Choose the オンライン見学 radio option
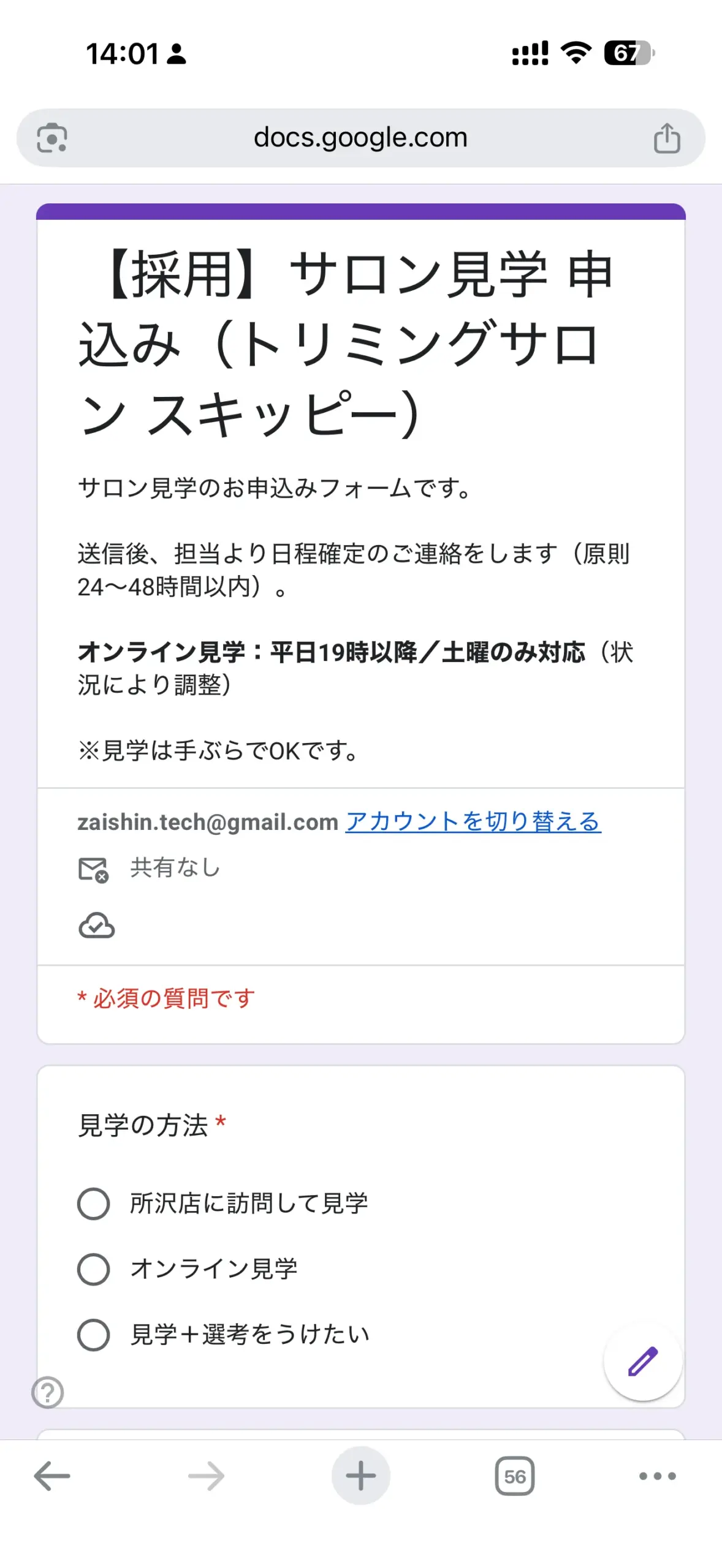 point(94,1268)
